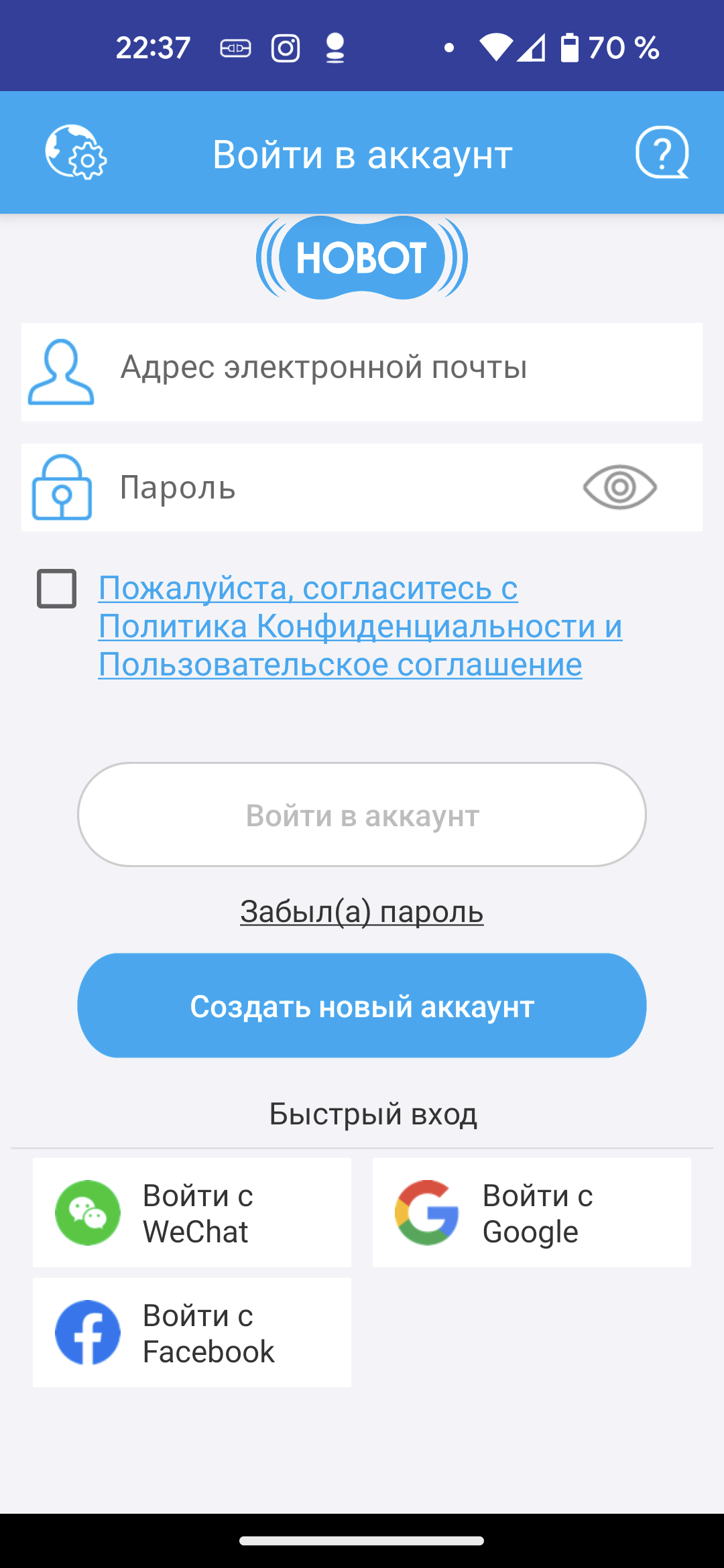This screenshot has width=724, height=1568.
Task: Tap Создать новый аккаунт
Action: tap(362, 1006)
